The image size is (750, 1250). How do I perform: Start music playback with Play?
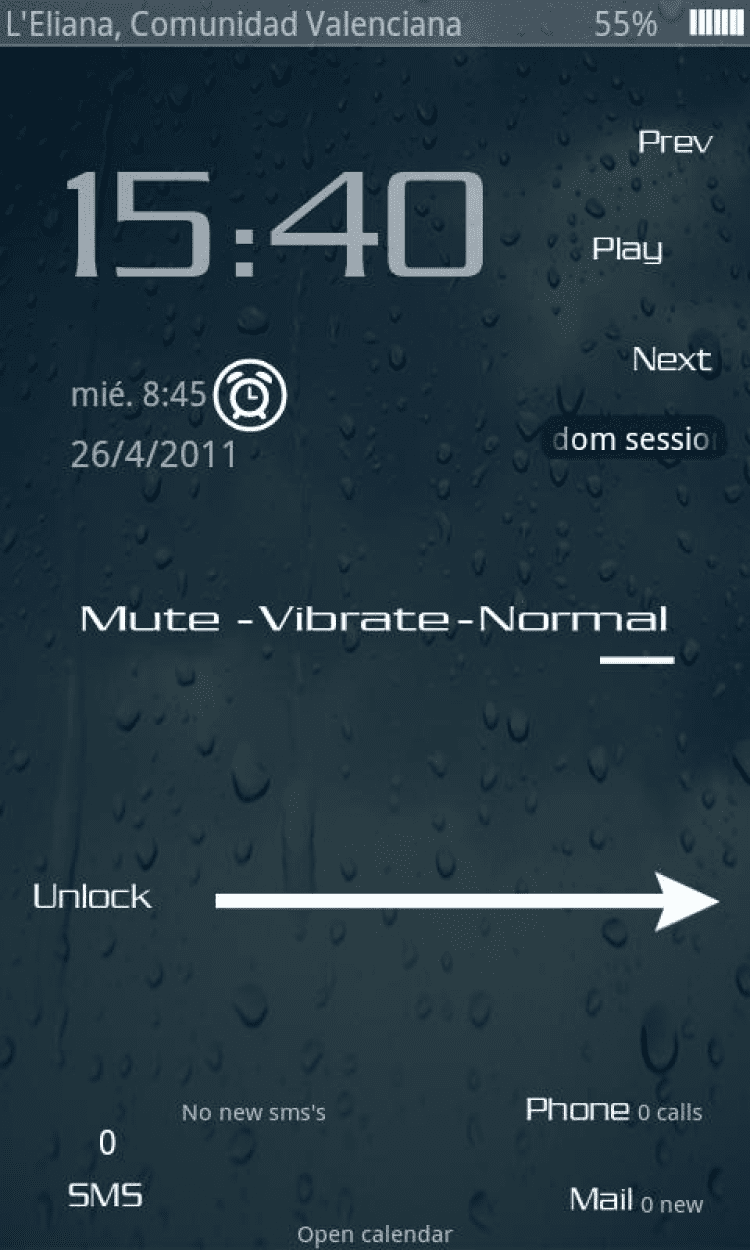coord(627,248)
